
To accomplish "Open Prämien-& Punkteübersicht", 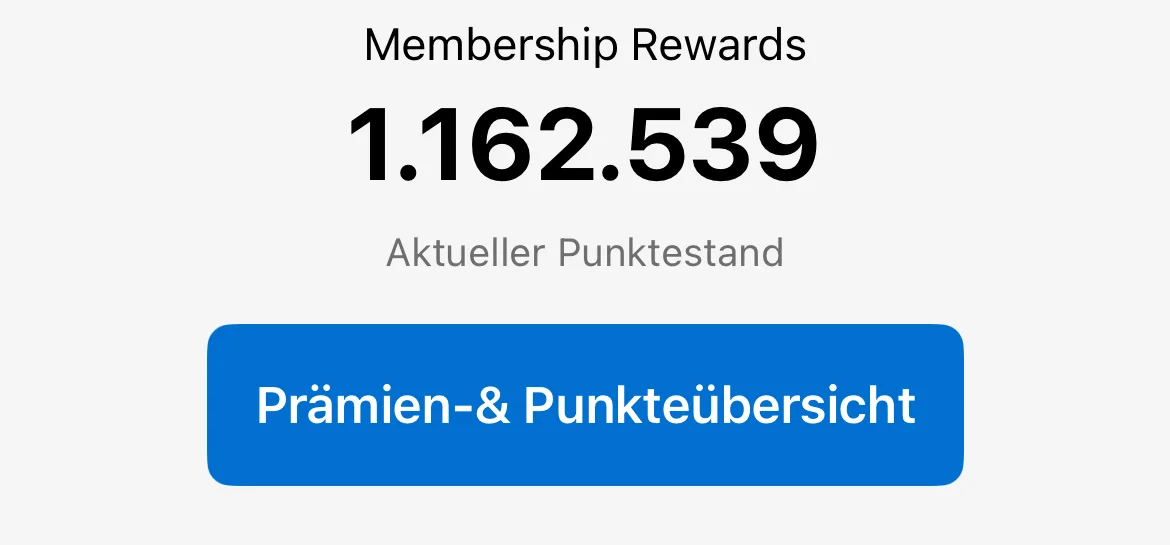I will click(585, 405).
